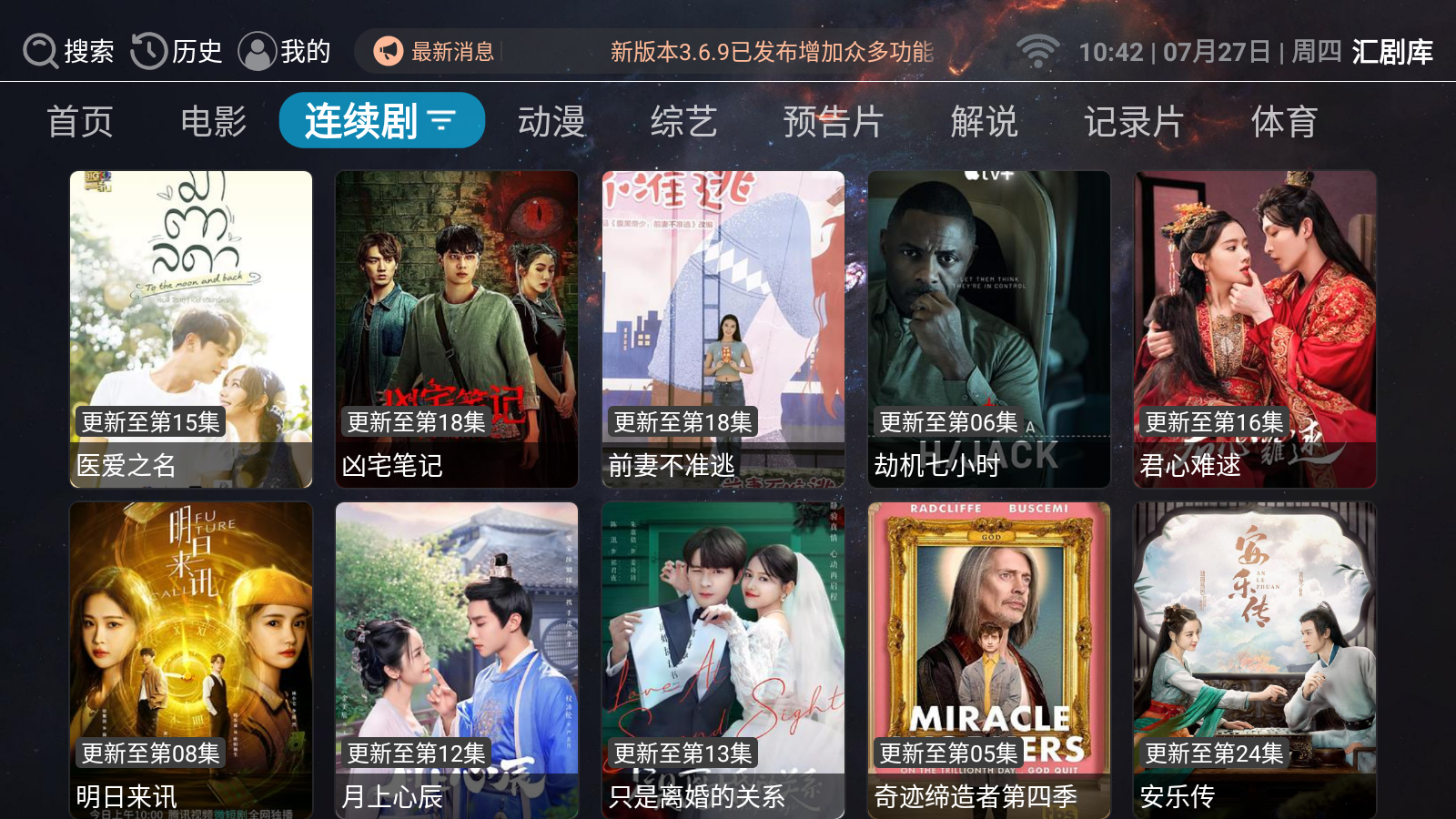Open the 连续剧 filter tab

click(x=381, y=121)
